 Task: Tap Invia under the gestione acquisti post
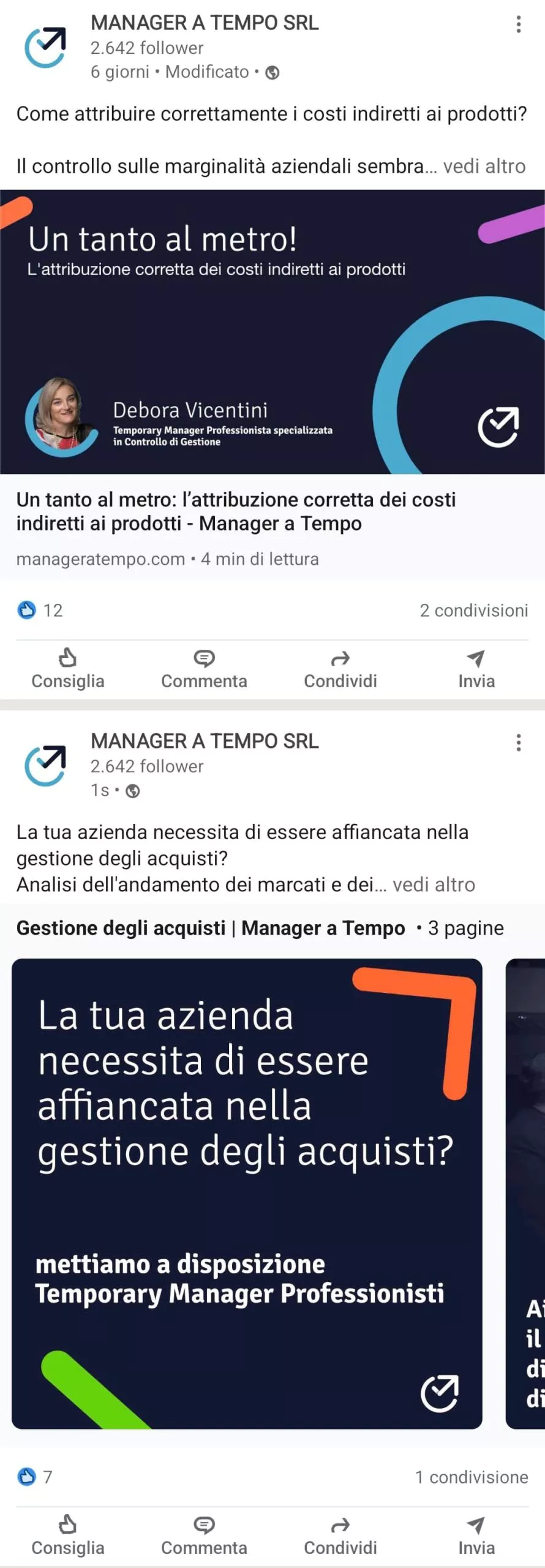476,1535
